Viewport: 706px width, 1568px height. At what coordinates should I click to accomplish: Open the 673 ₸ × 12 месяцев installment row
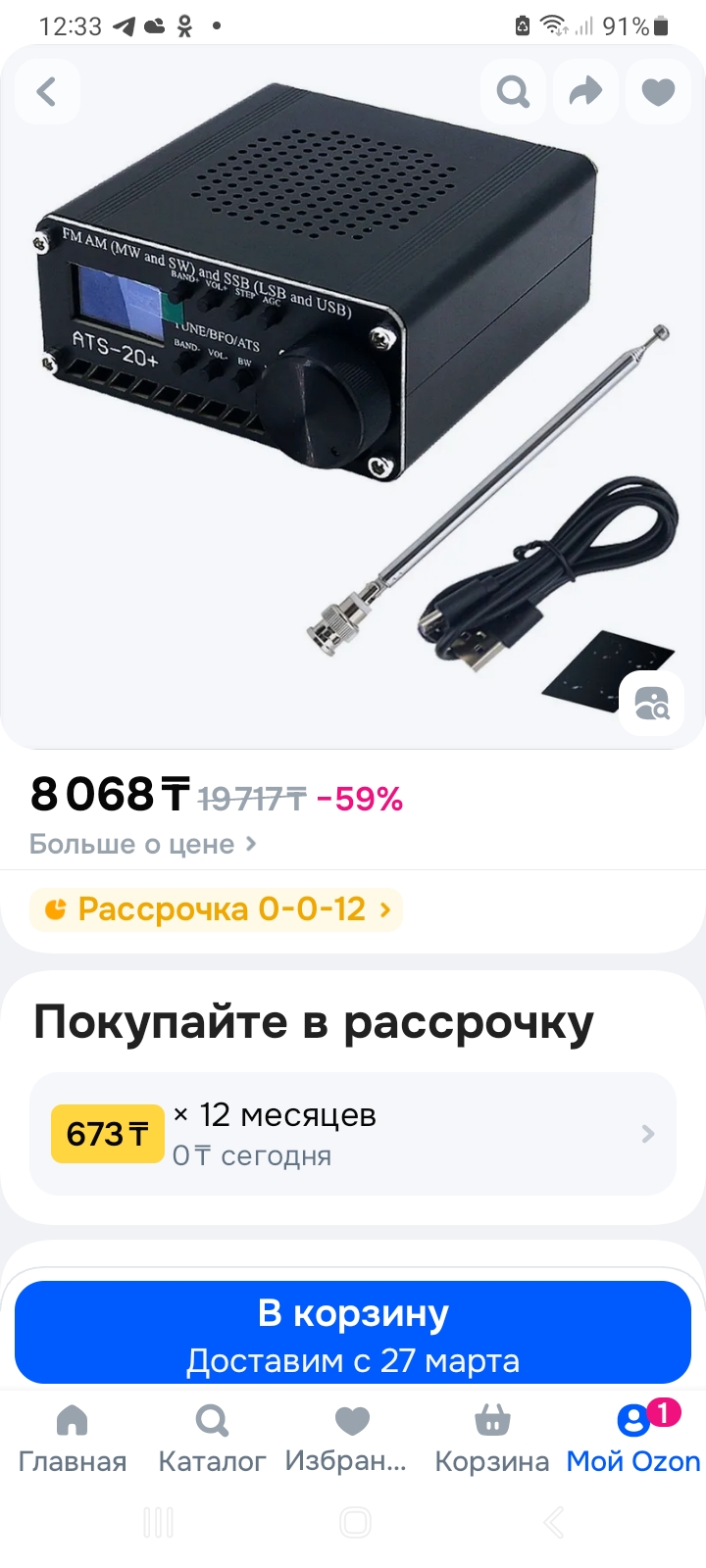[353, 1134]
